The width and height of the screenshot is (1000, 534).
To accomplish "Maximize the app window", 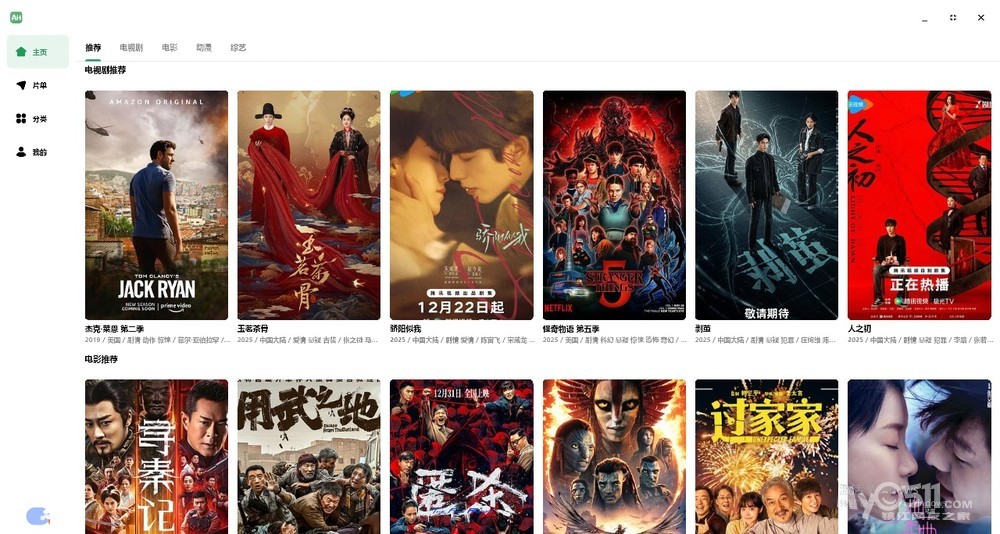I will [x=953, y=18].
